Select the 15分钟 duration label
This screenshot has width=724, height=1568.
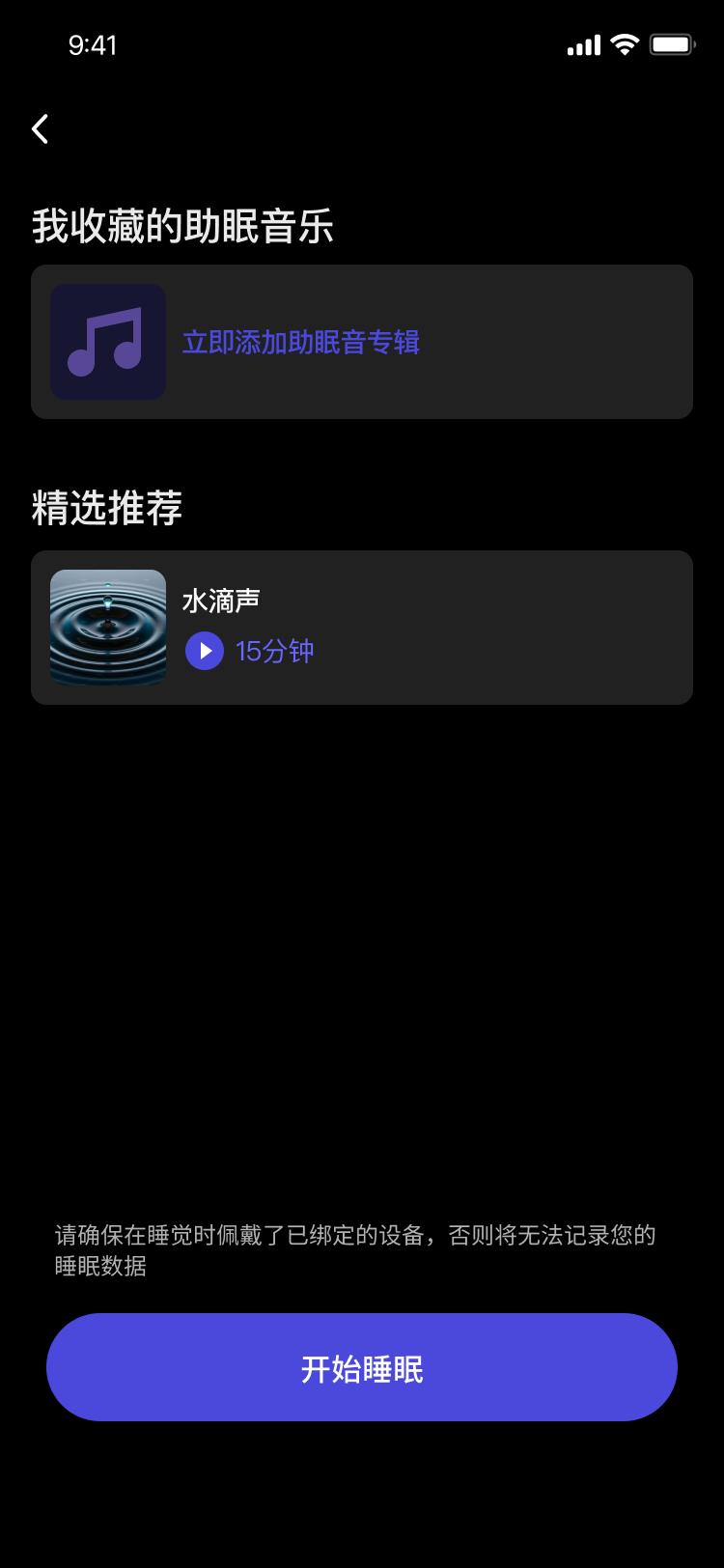[x=274, y=651]
